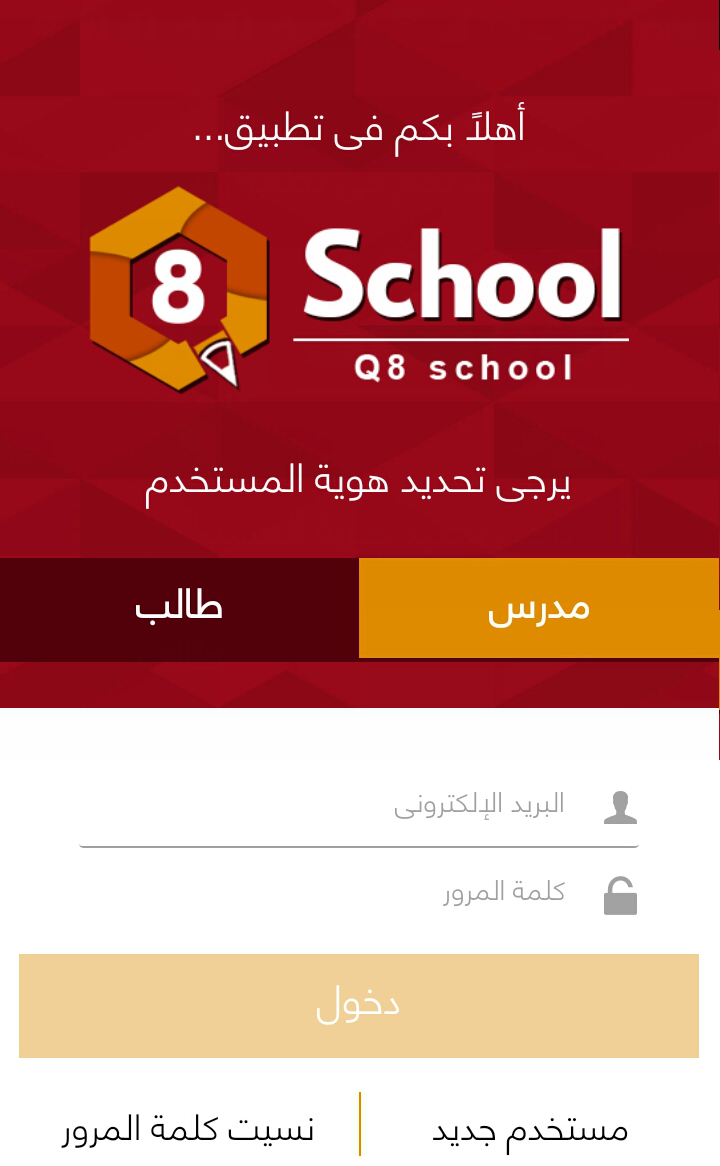Tap the دخول login button
Image resolution: width=720 pixels, height=1166 pixels.
(x=359, y=1005)
